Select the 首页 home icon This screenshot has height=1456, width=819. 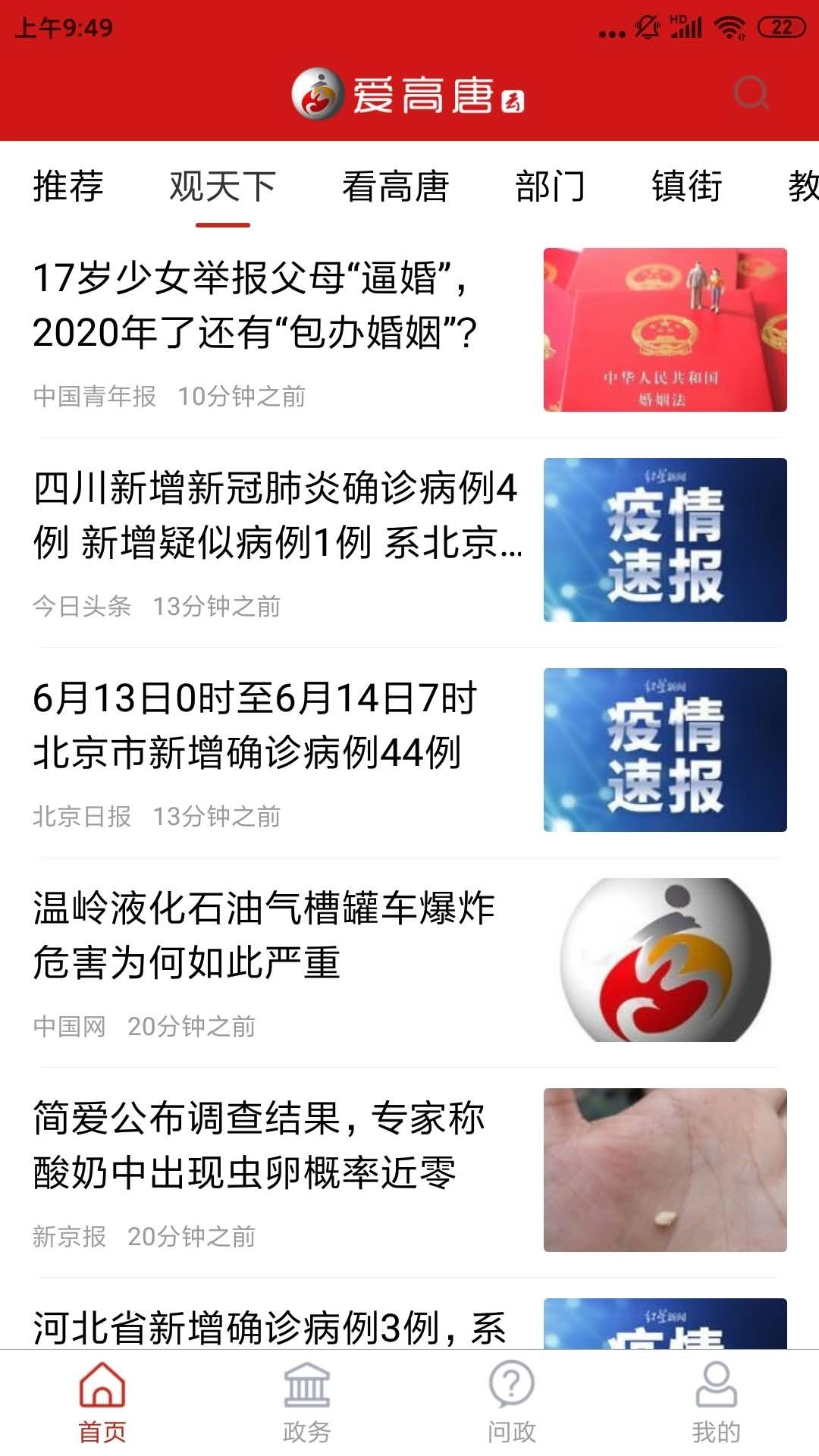pyautogui.click(x=102, y=1395)
